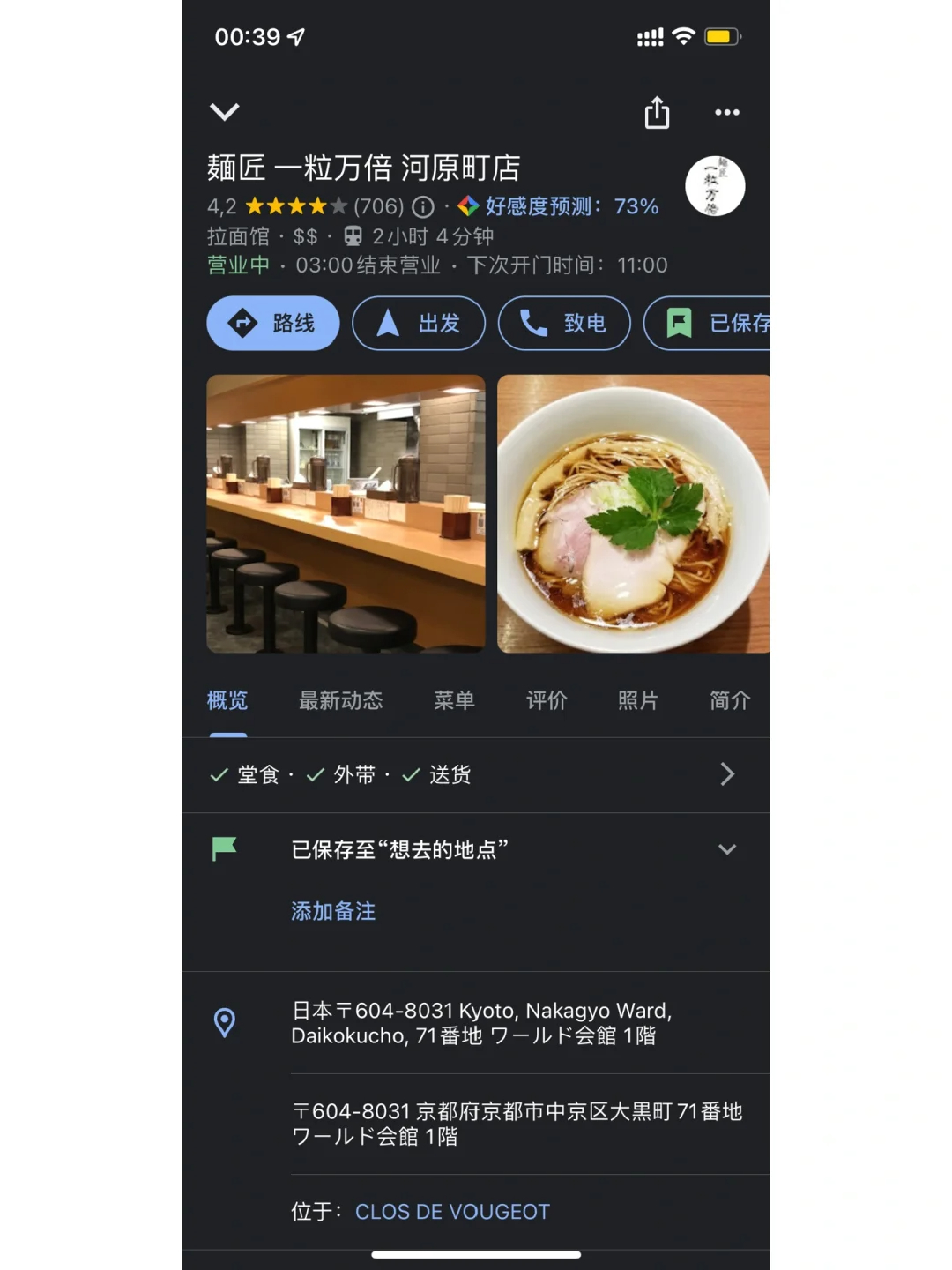Tap the 路线 directions button

click(273, 324)
